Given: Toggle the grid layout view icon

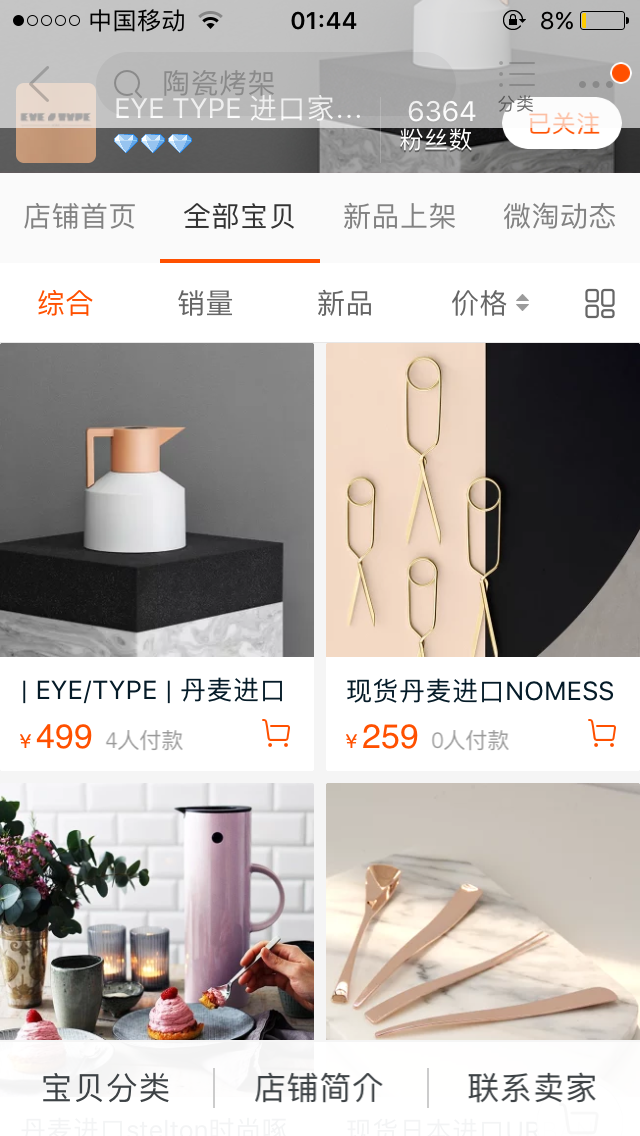Looking at the screenshot, I should [600, 303].
